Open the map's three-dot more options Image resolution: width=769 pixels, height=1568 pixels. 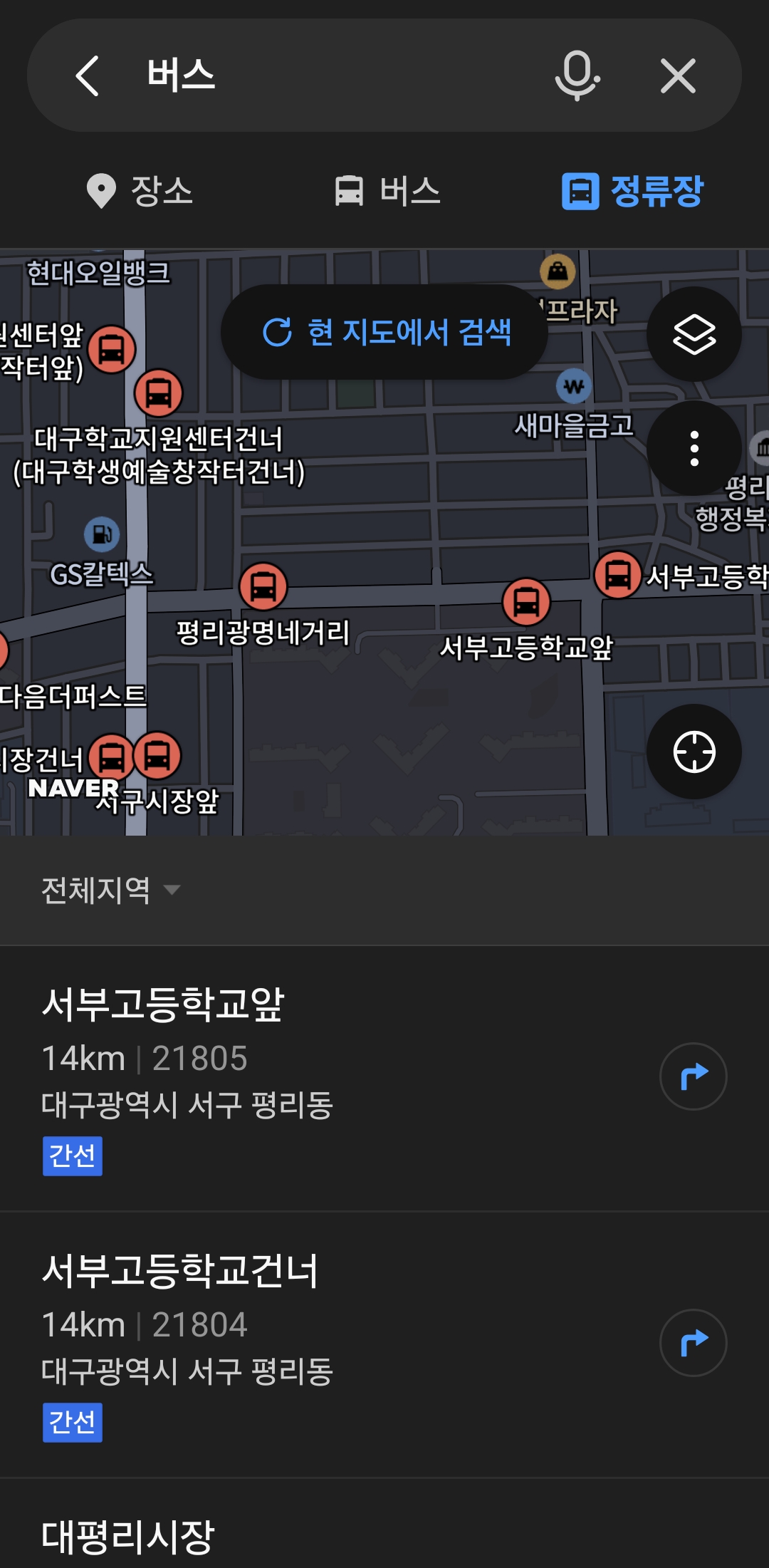694,448
